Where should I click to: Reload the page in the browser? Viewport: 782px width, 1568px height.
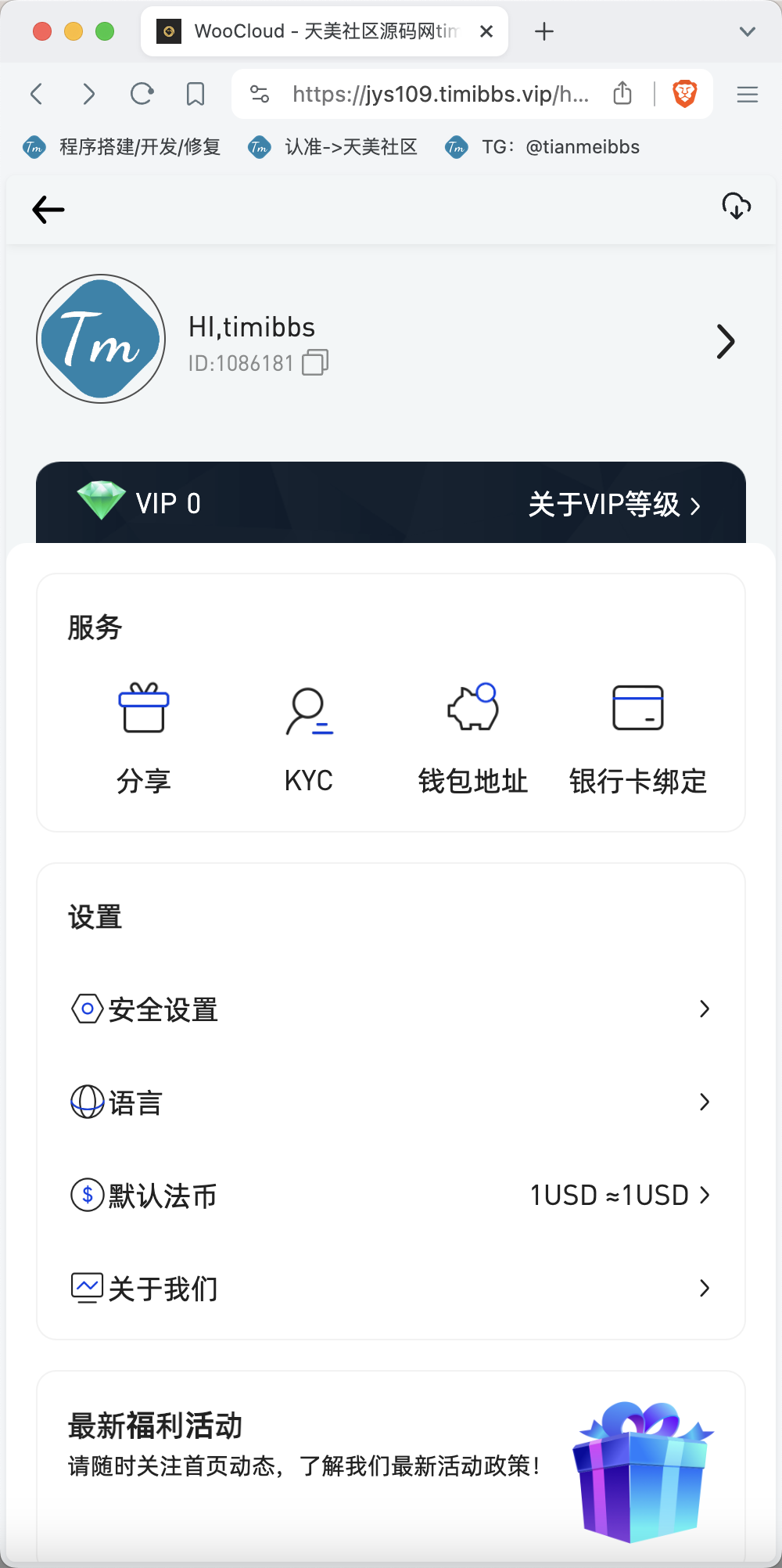[142, 95]
